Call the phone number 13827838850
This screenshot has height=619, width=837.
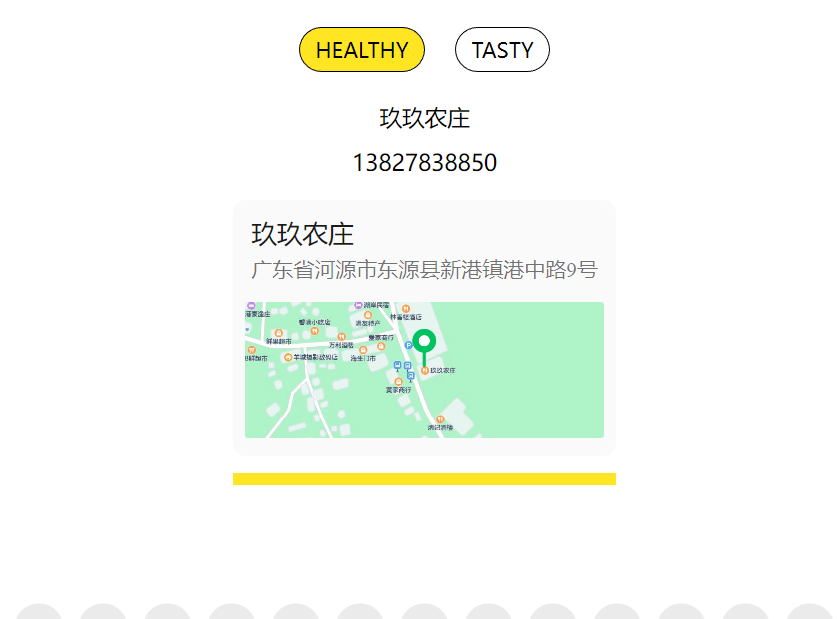click(424, 163)
